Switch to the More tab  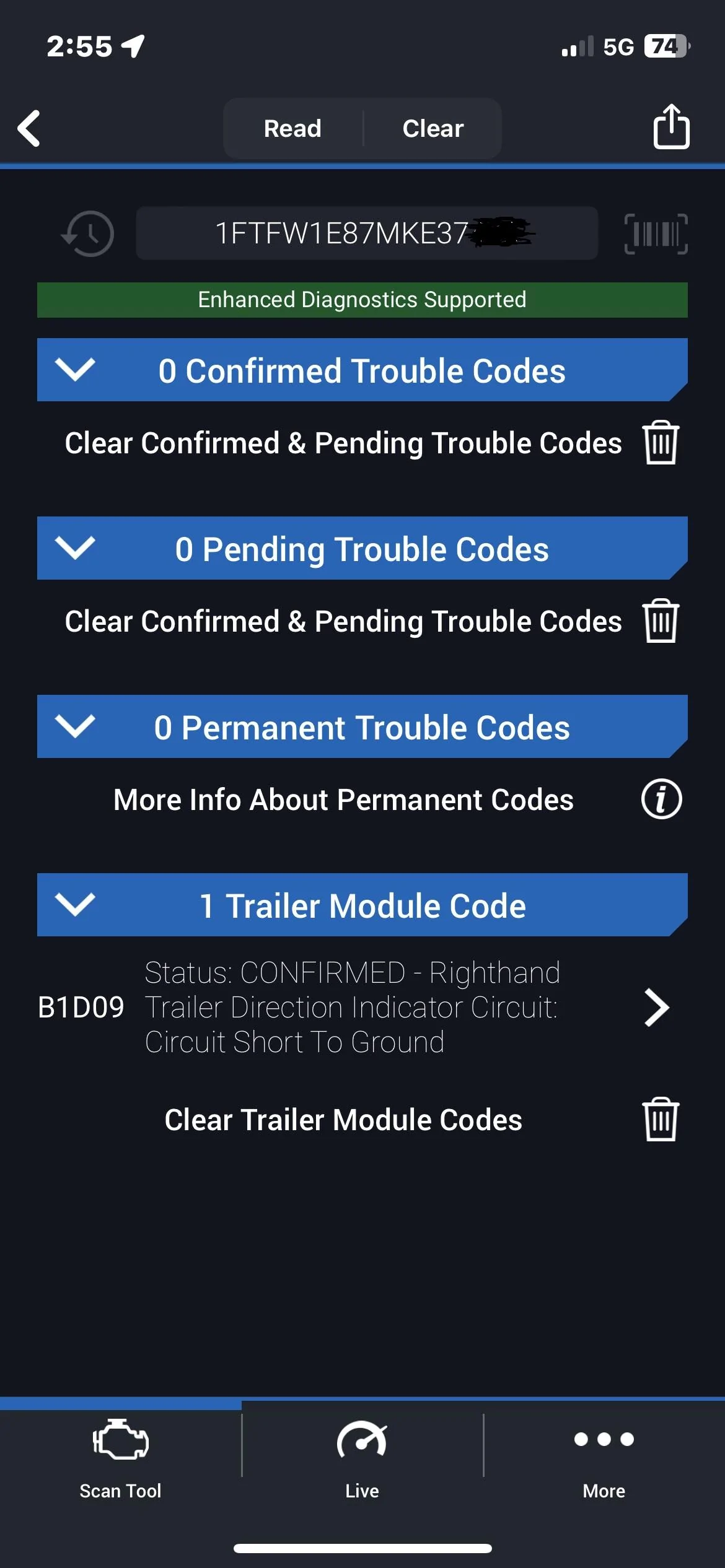pos(604,1474)
